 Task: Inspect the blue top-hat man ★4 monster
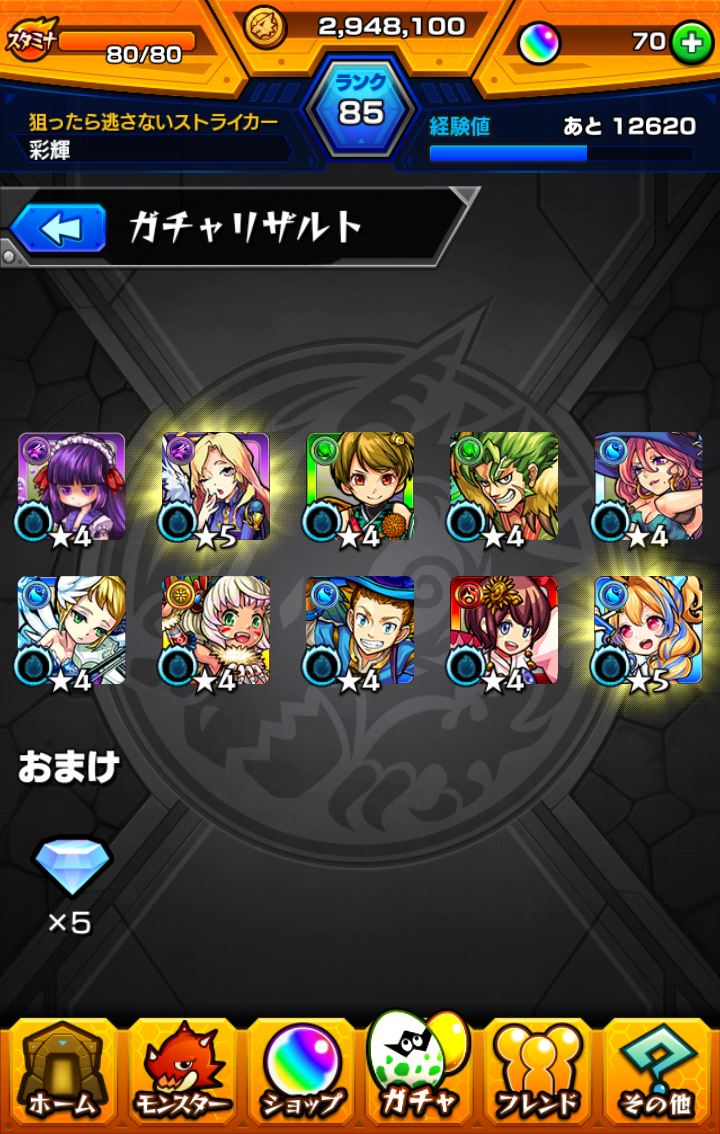[x=360, y=630]
